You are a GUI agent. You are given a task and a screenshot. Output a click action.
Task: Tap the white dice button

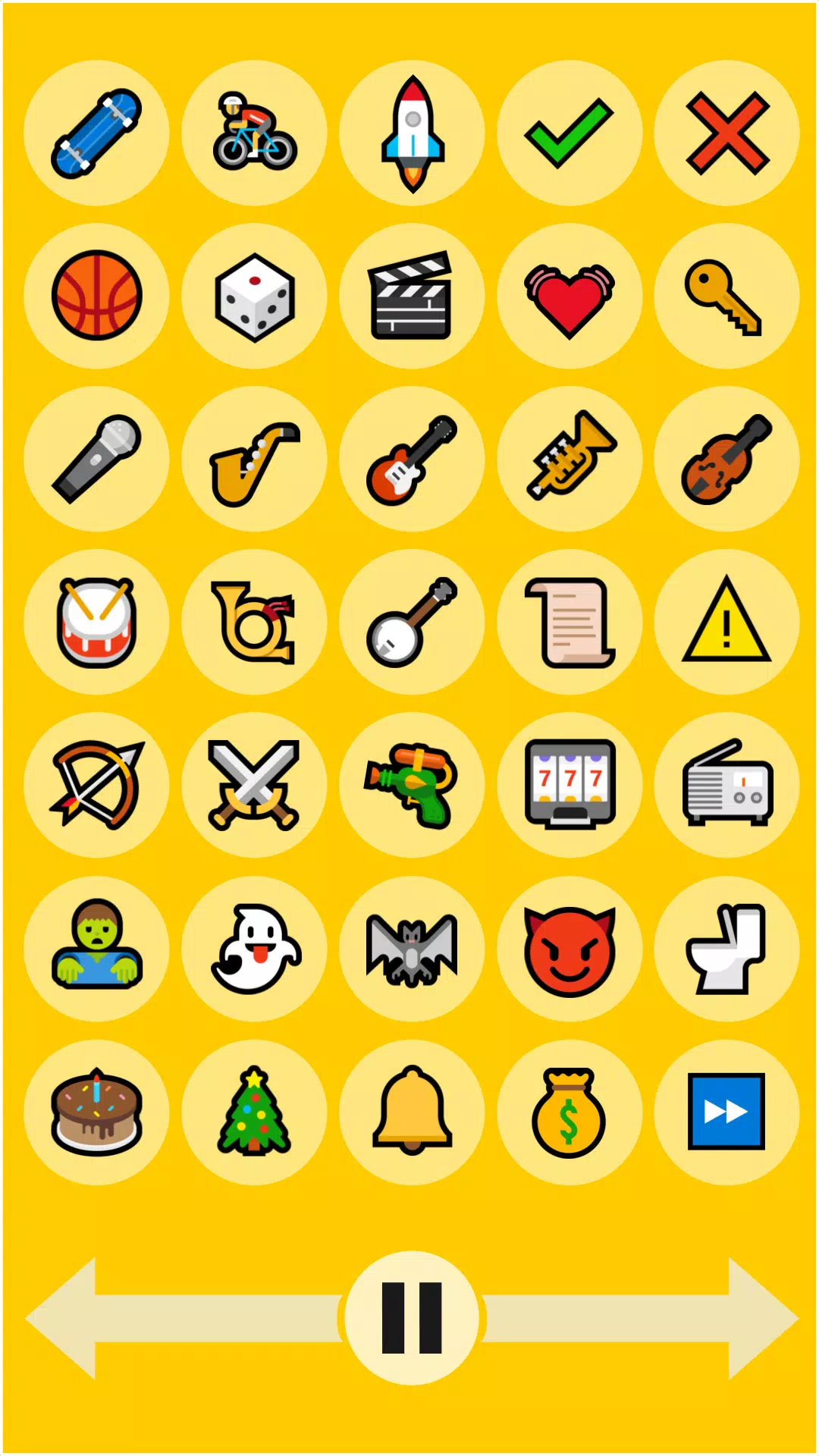(254, 296)
